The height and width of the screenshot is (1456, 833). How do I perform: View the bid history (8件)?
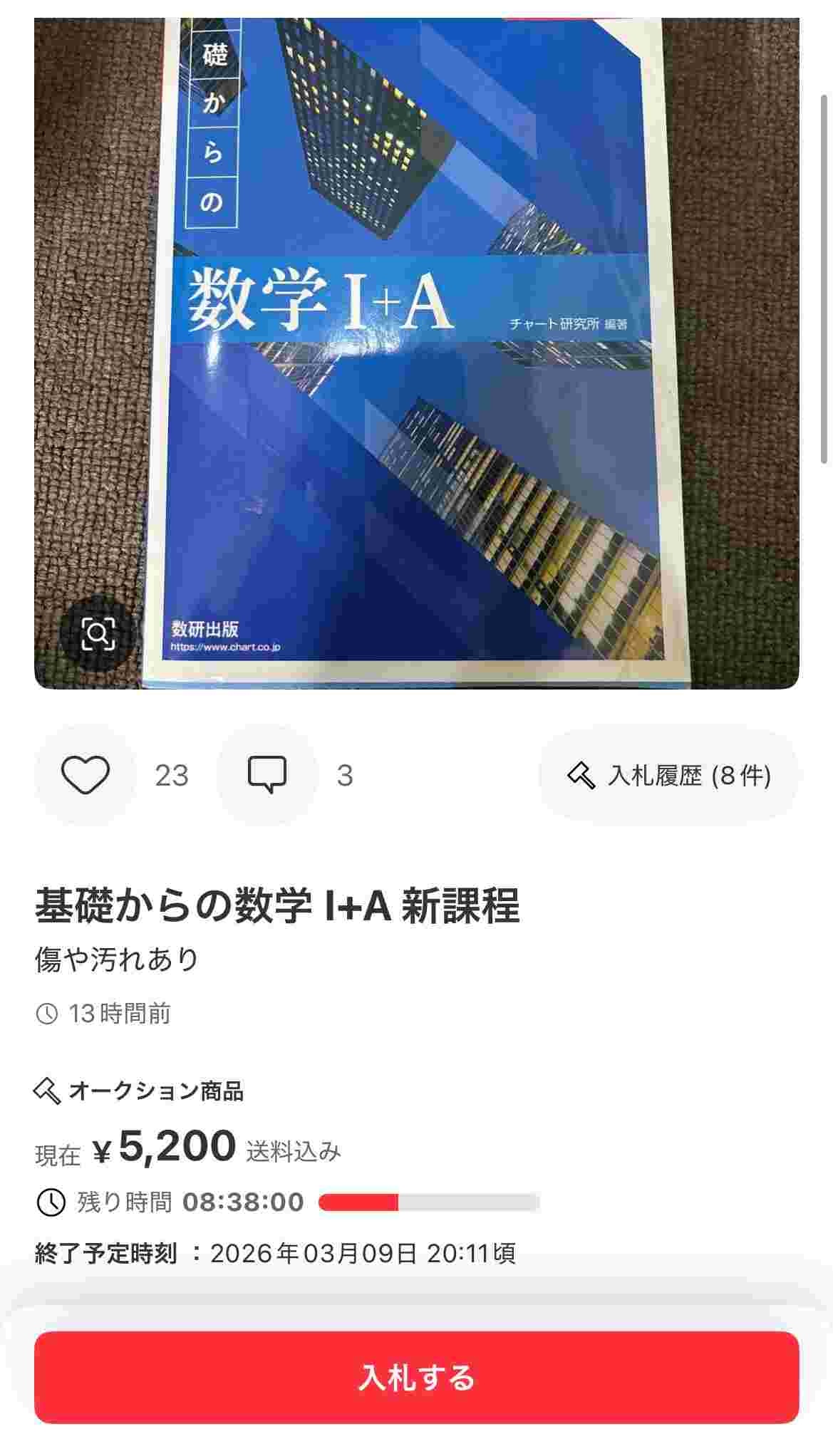668,775
